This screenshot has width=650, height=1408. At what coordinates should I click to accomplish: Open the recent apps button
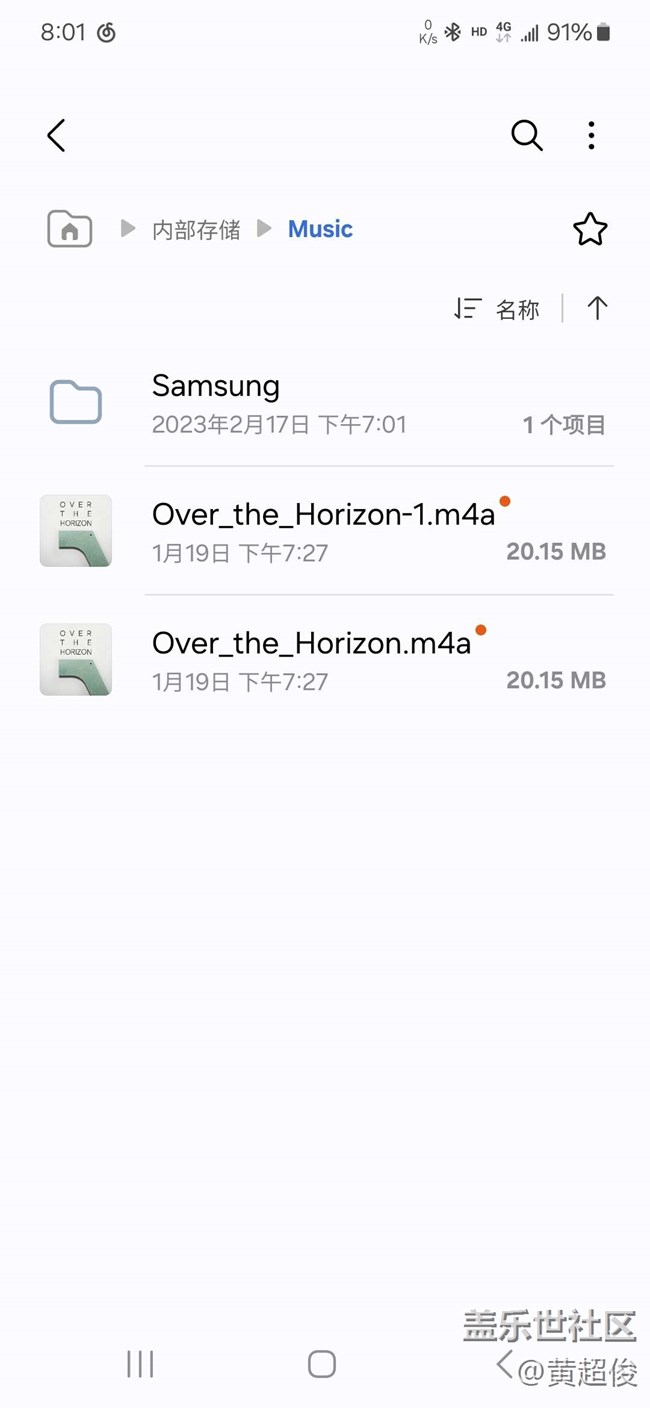tap(140, 1364)
